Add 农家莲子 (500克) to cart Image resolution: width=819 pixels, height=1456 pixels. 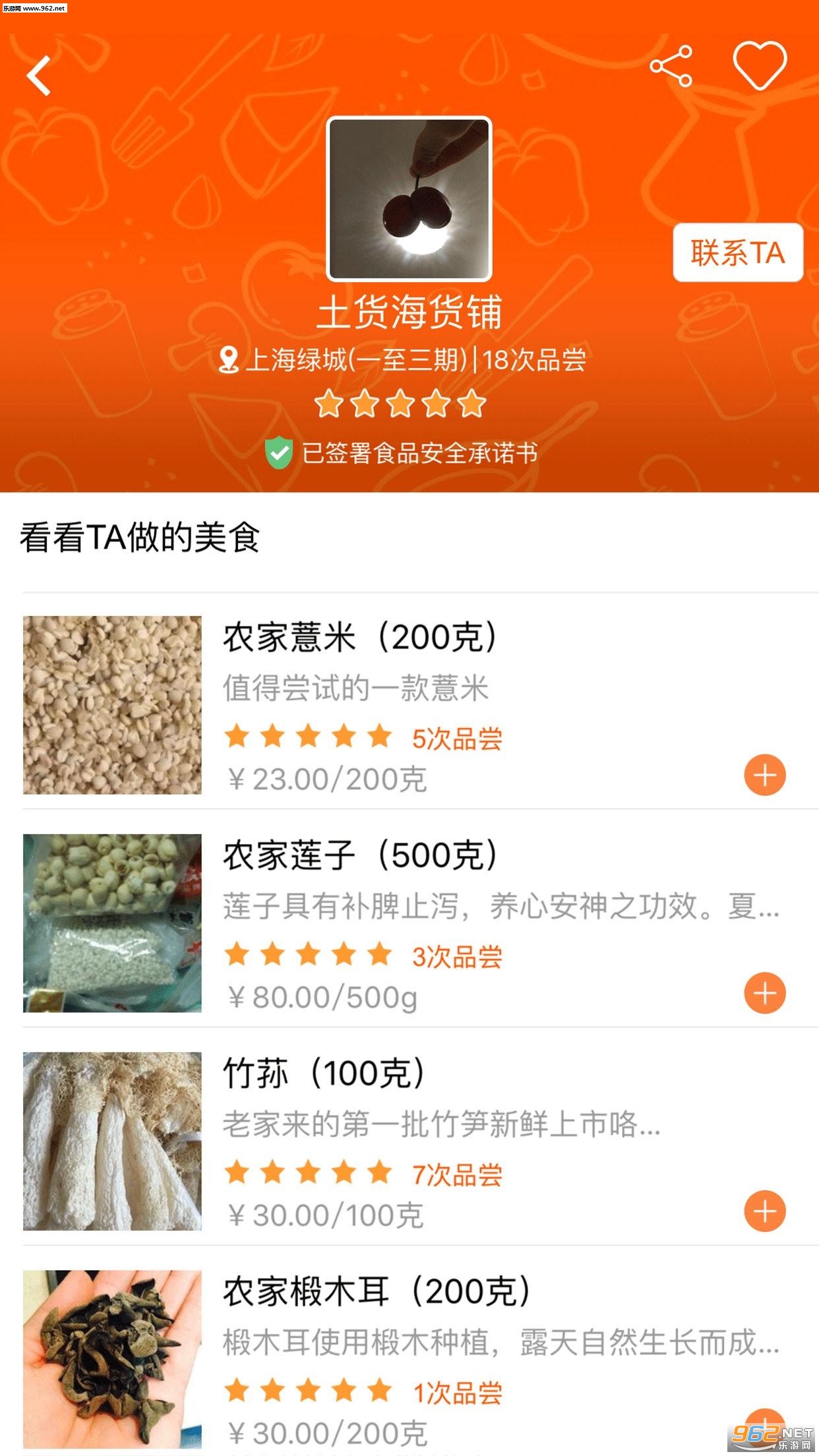[x=764, y=993]
